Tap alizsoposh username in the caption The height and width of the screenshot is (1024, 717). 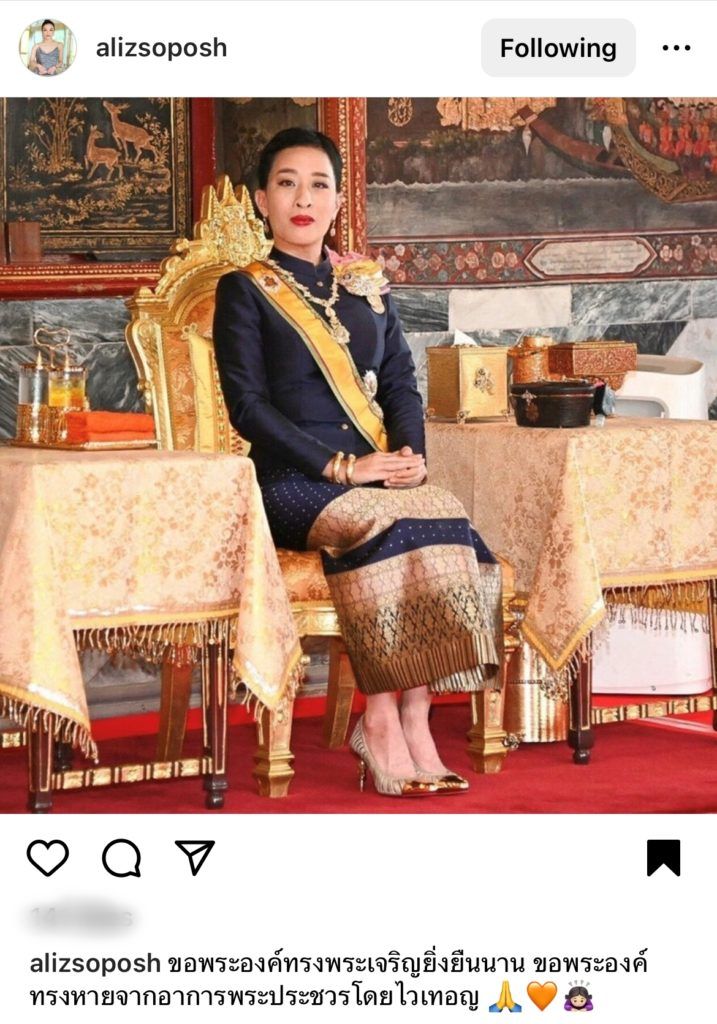tap(95, 963)
